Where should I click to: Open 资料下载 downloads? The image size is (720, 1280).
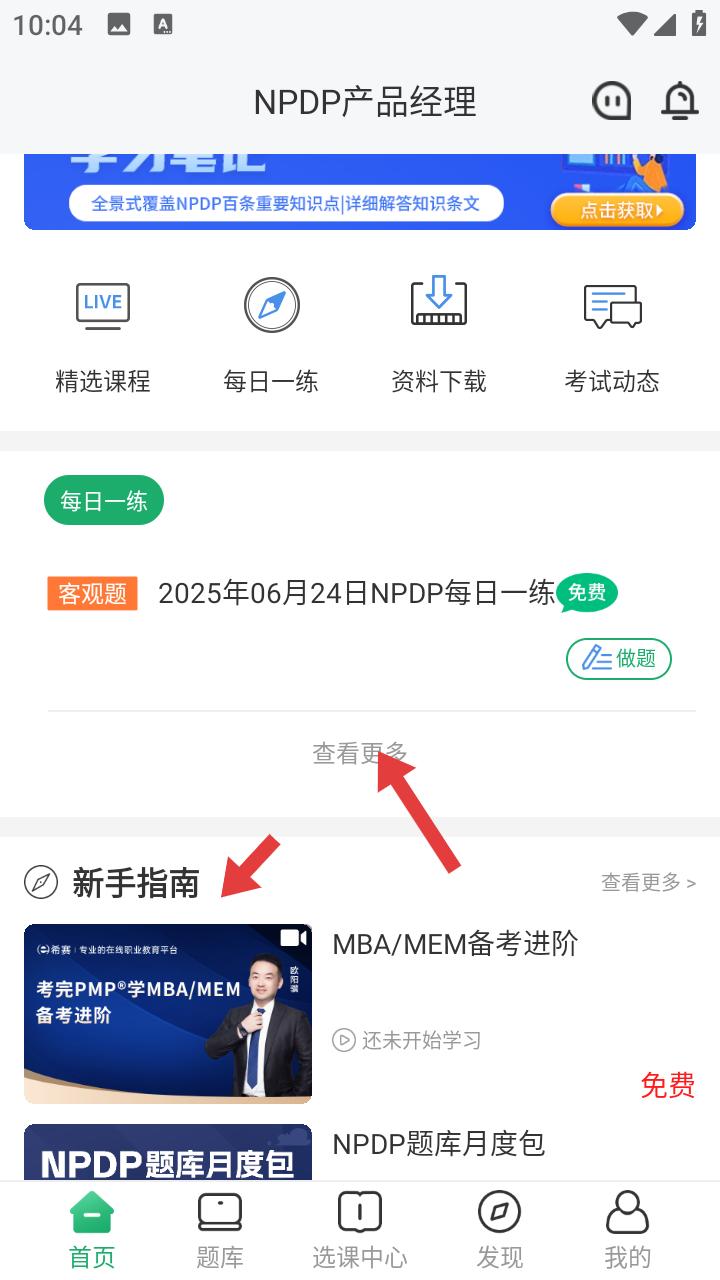click(x=439, y=335)
